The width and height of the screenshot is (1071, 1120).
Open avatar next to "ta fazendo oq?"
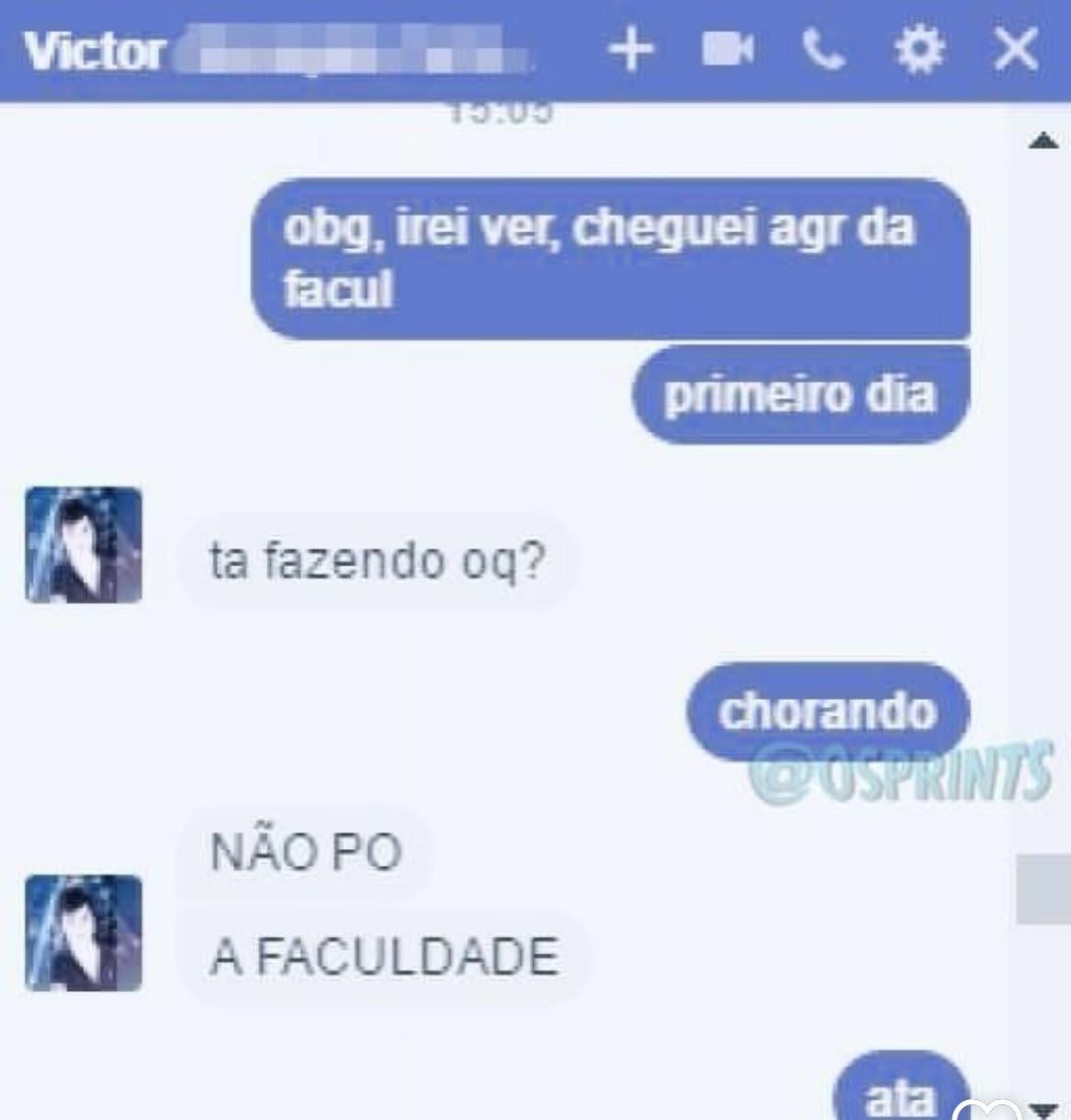point(83,545)
